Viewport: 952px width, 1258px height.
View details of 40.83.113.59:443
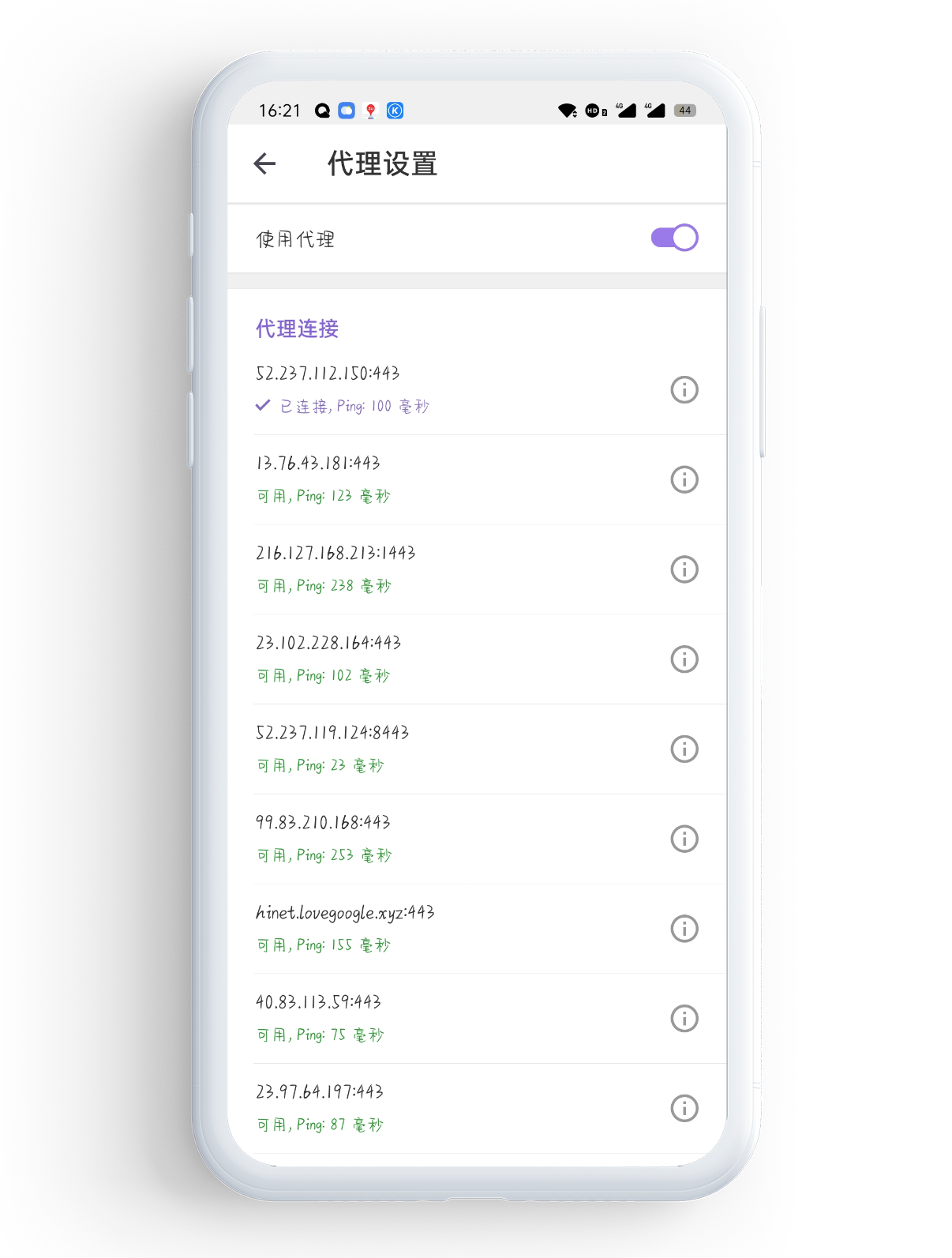(684, 1019)
